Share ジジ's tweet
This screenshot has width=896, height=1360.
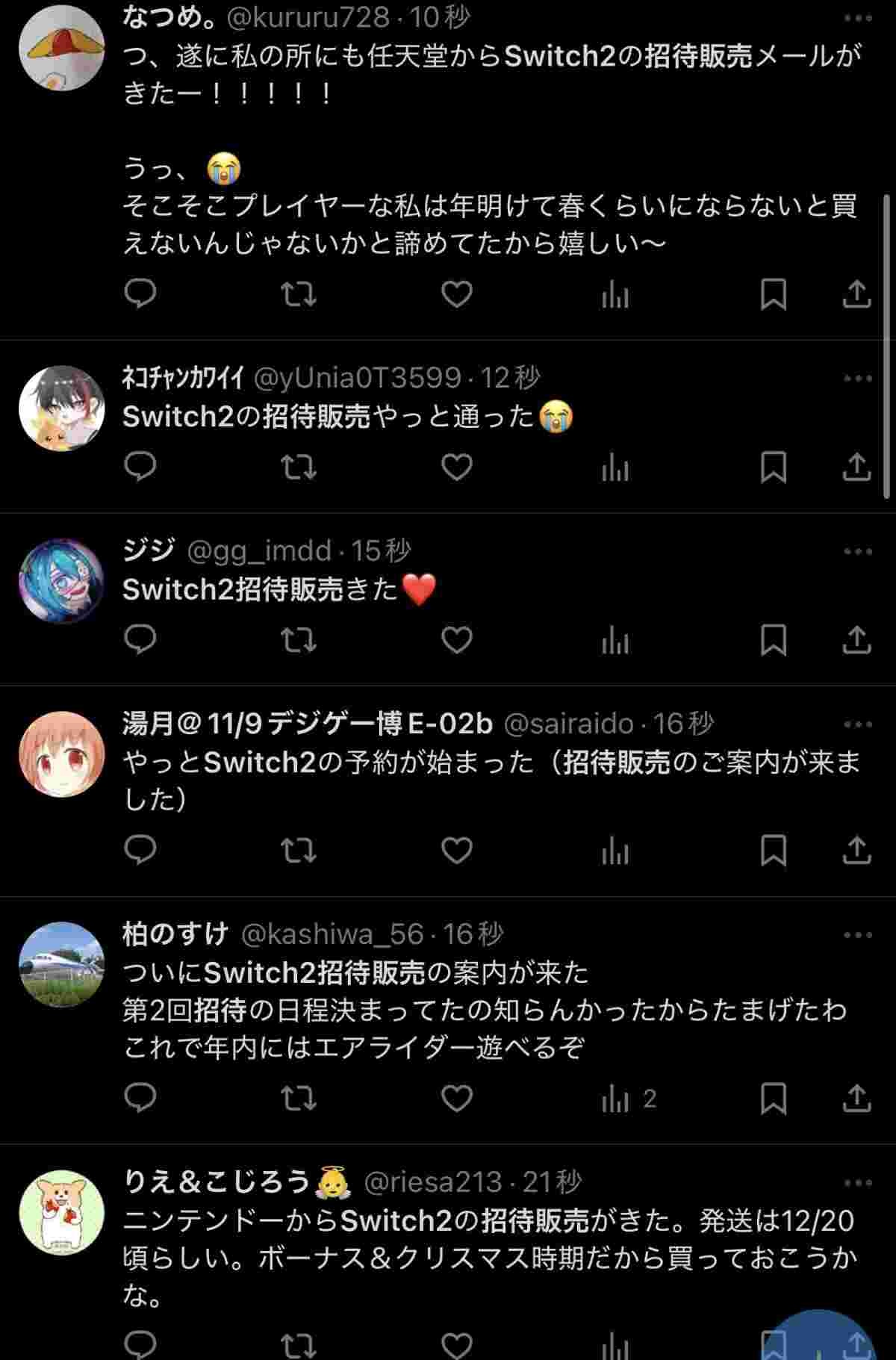point(856,640)
